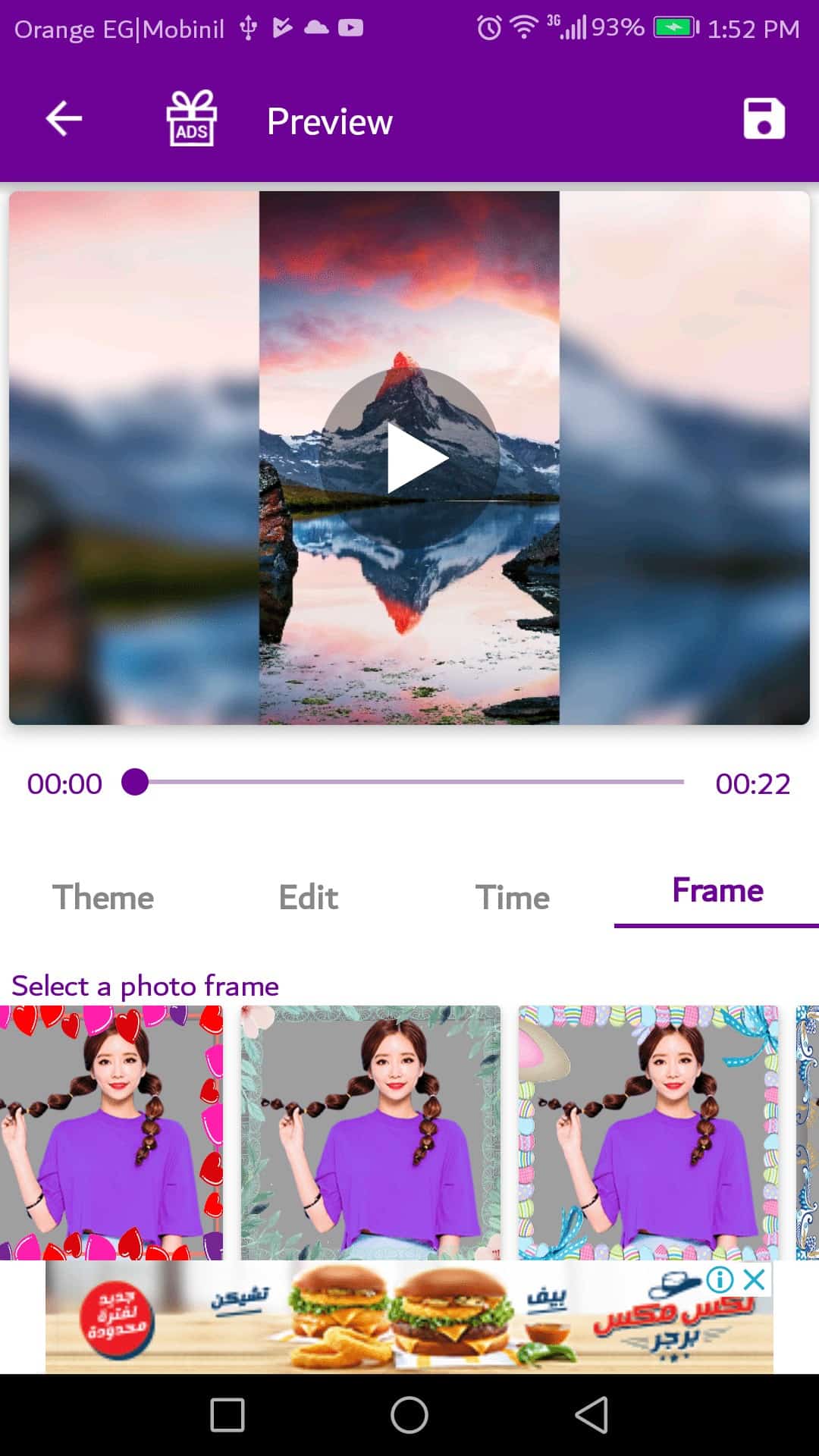Apply the green leaves floral frame
The image size is (819, 1456).
click(x=371, y=1132)
